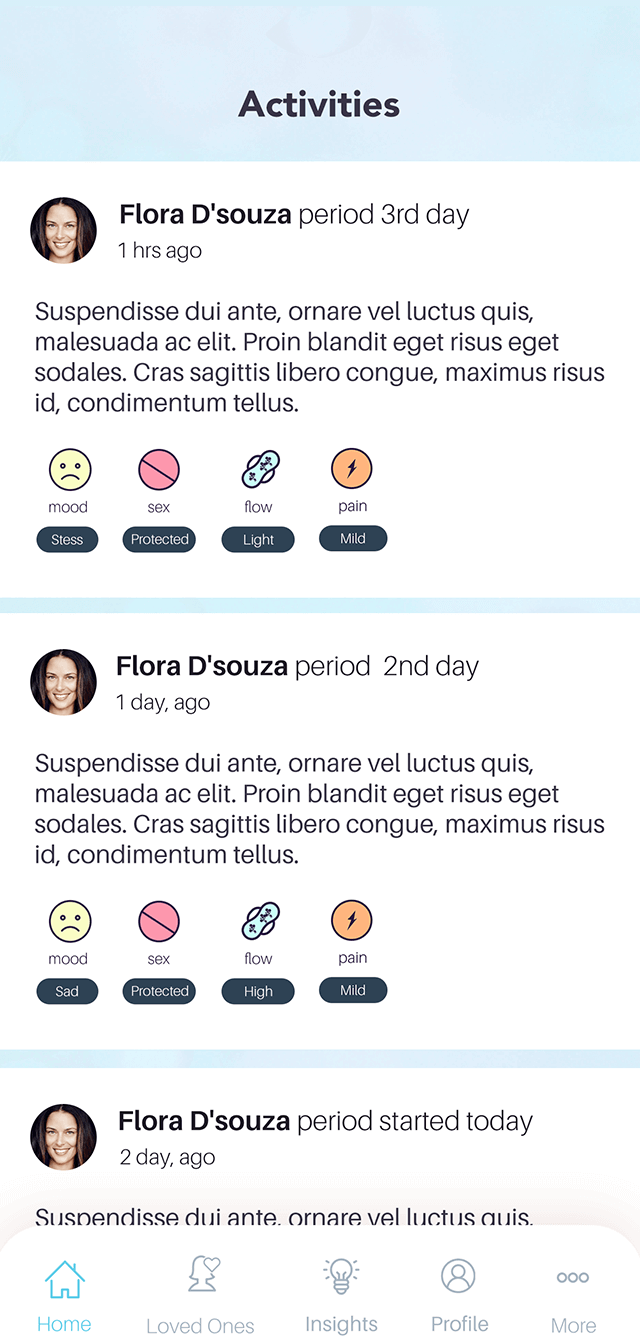
Task: Switch to the Home tab
Action: (x=64, y=1295)
